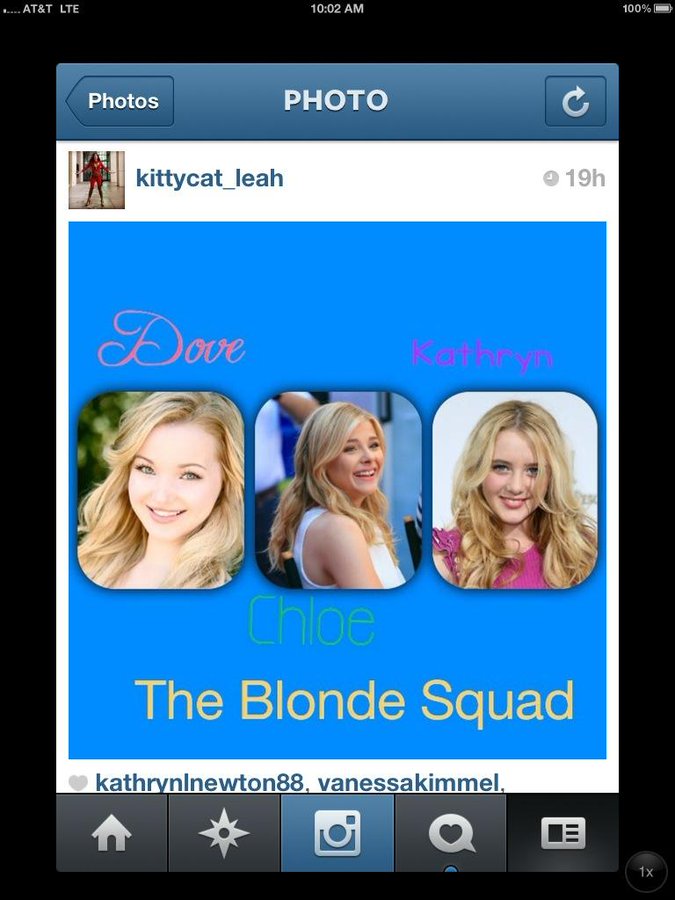
Task: Open the camera tab
Action: click(x=337, y=835)
